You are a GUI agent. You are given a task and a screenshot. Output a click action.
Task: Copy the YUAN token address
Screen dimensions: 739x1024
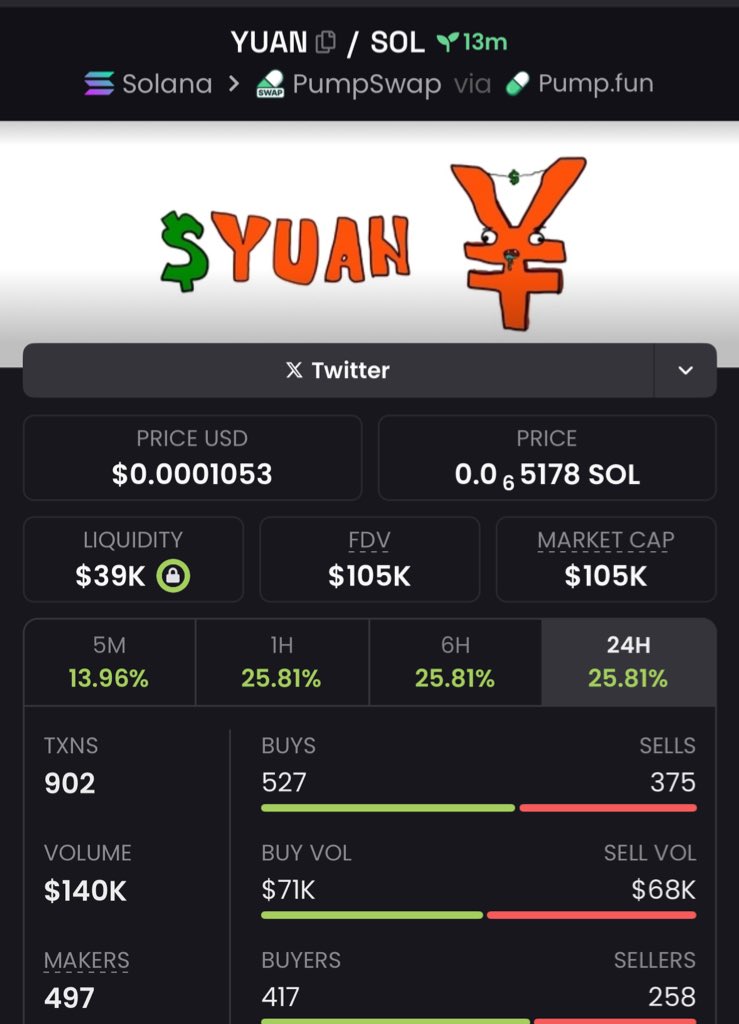point(326,42)
